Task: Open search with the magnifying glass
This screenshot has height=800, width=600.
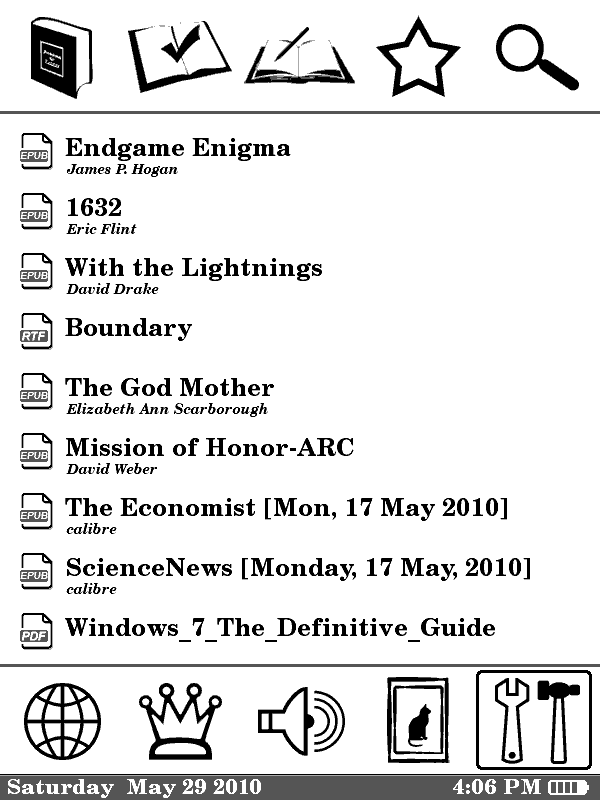Action: pyautogui.click(x=537, y=55)
